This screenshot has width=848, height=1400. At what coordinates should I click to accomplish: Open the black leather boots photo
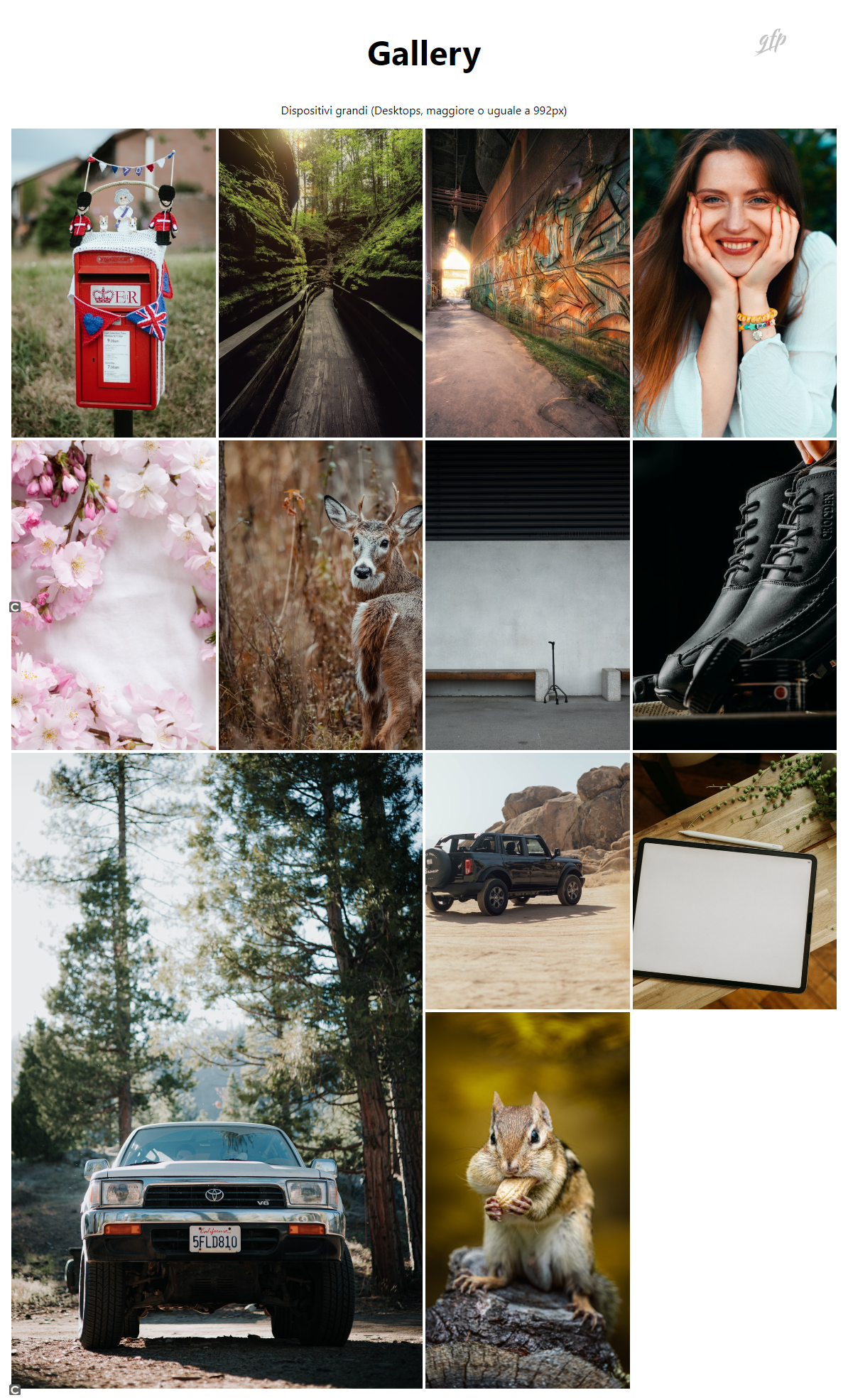pos(734,595)
